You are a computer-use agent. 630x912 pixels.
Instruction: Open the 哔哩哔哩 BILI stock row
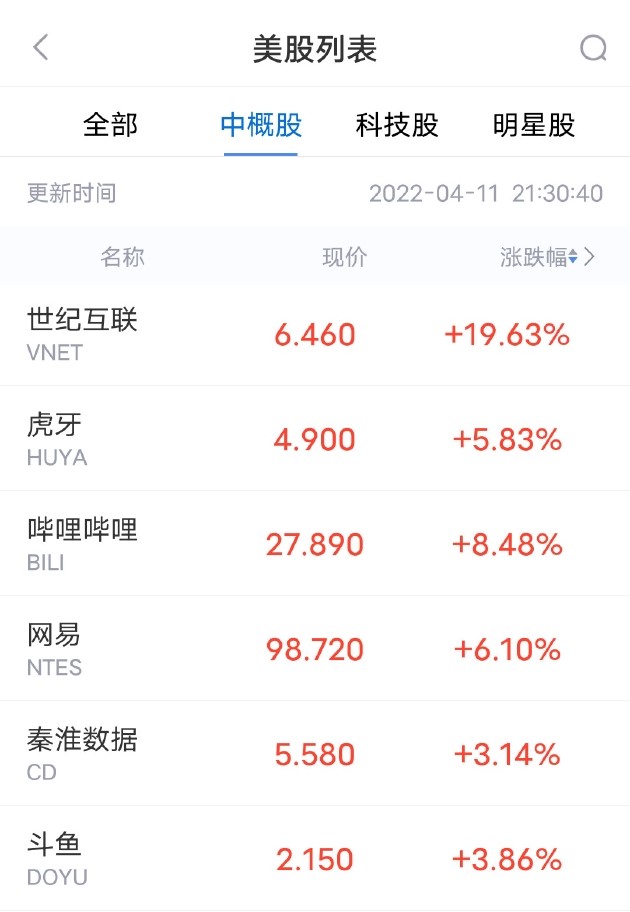pos(315,544)
